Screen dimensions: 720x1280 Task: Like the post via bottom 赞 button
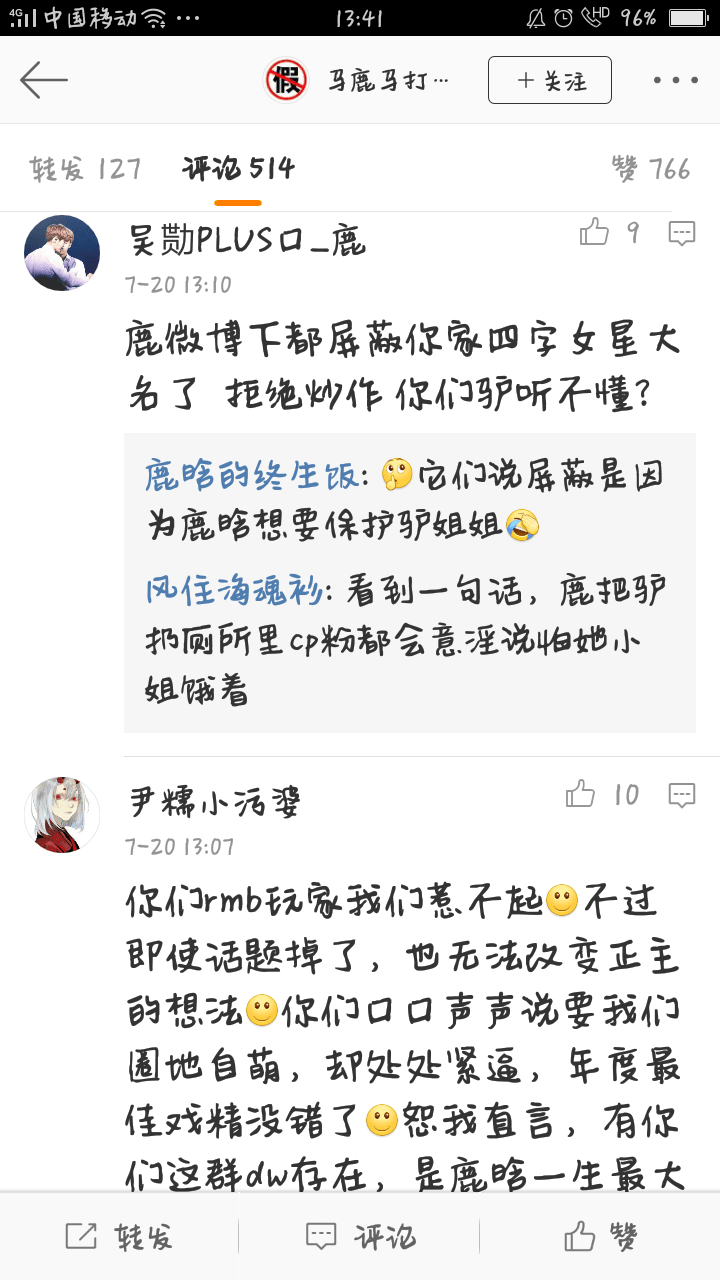tap(600, 1236)
